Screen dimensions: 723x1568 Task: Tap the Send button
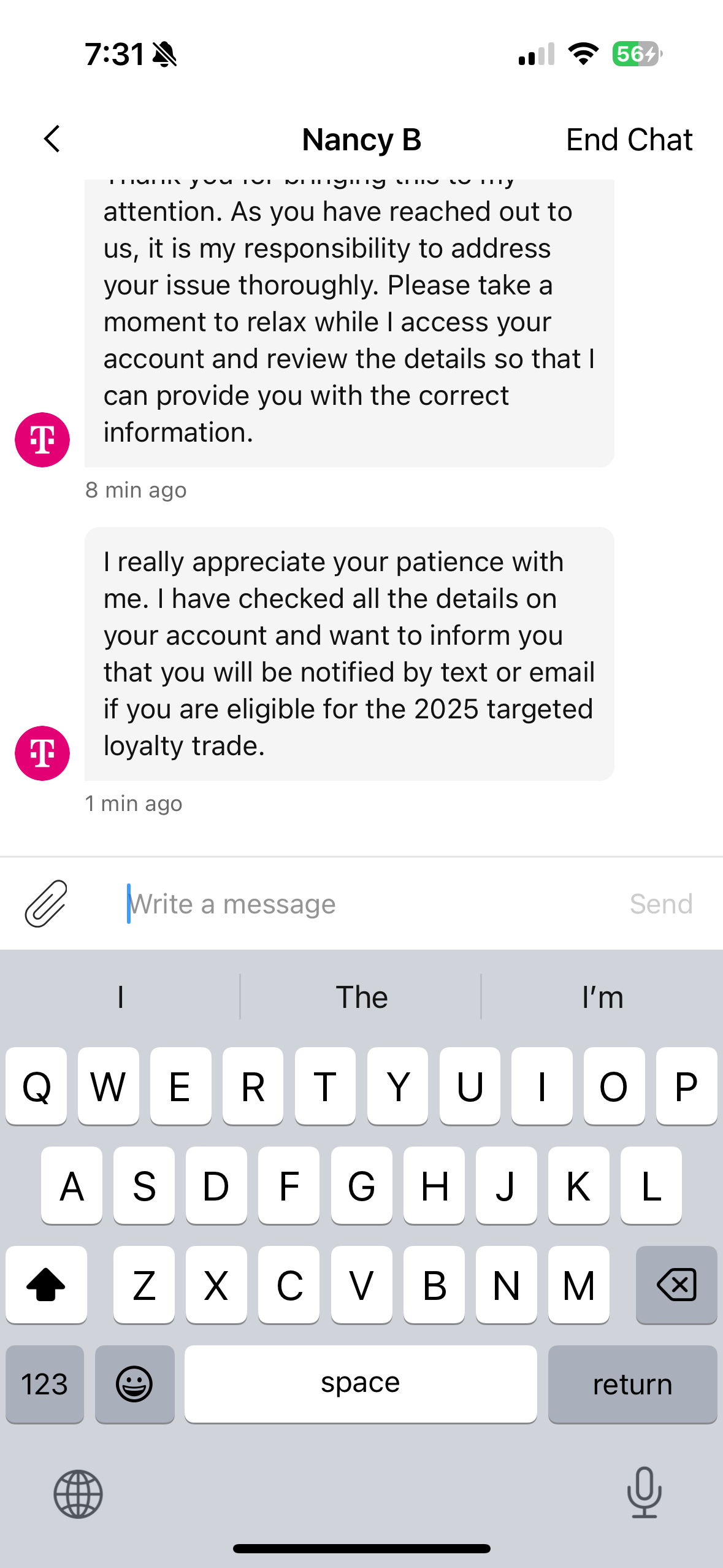point(660,904)
